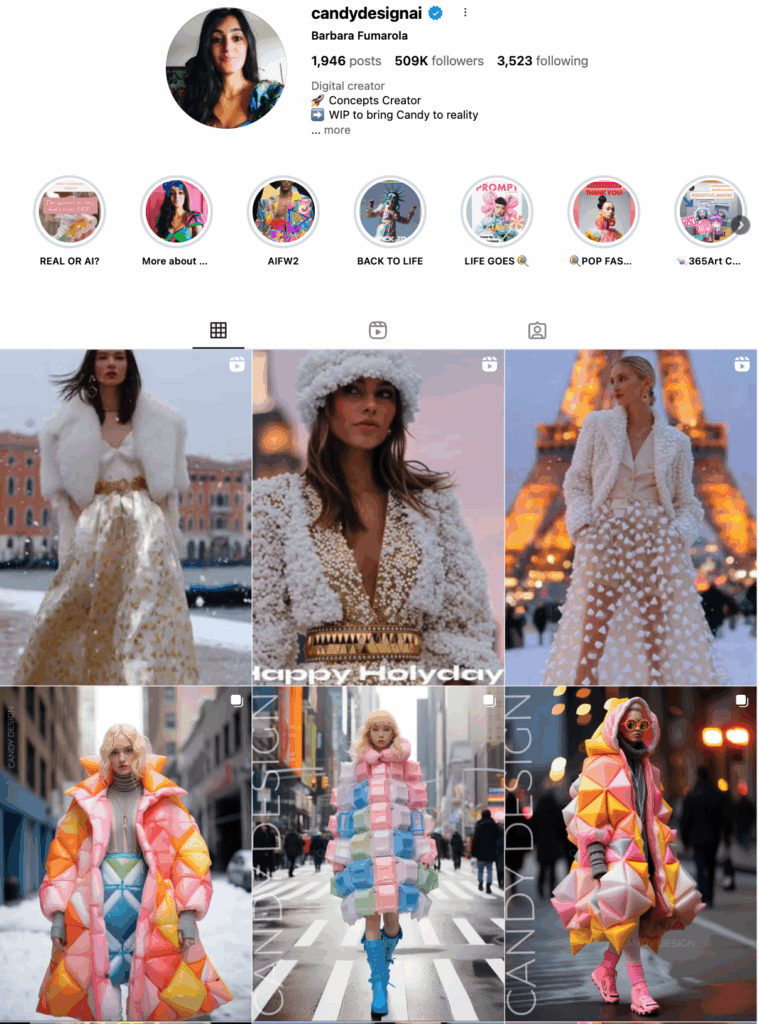Switch to the posts grid tab
The width and height of the screenshot is (759, 1024).
pos(218,330)
